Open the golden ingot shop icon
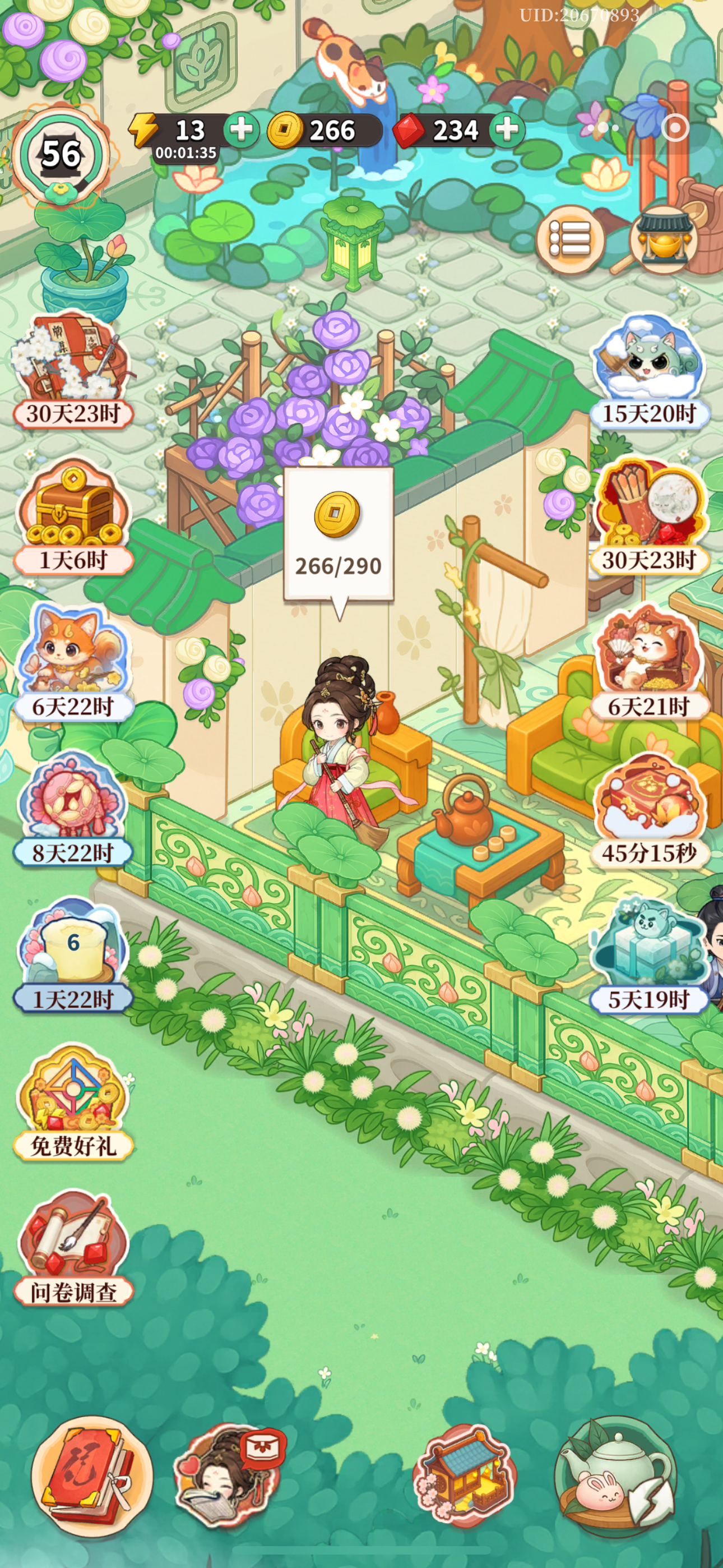 (664, 237)
